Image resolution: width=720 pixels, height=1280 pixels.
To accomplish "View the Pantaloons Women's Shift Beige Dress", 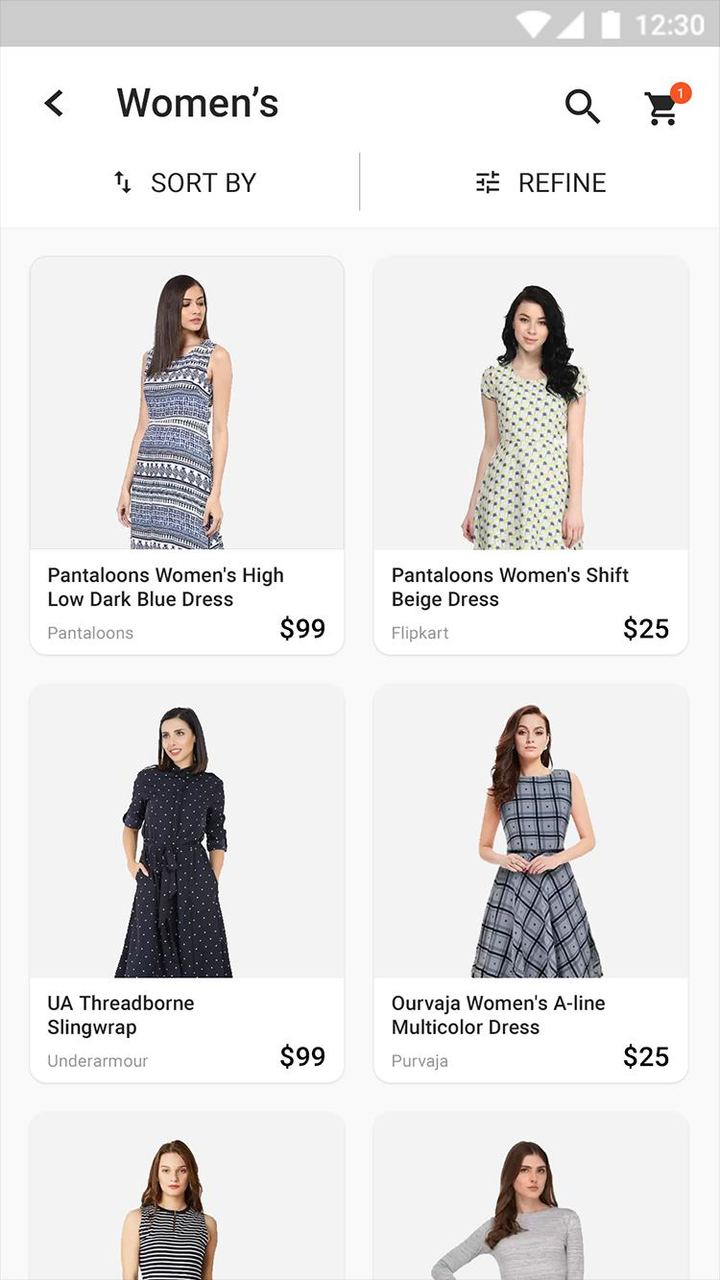I will [531, 455].
